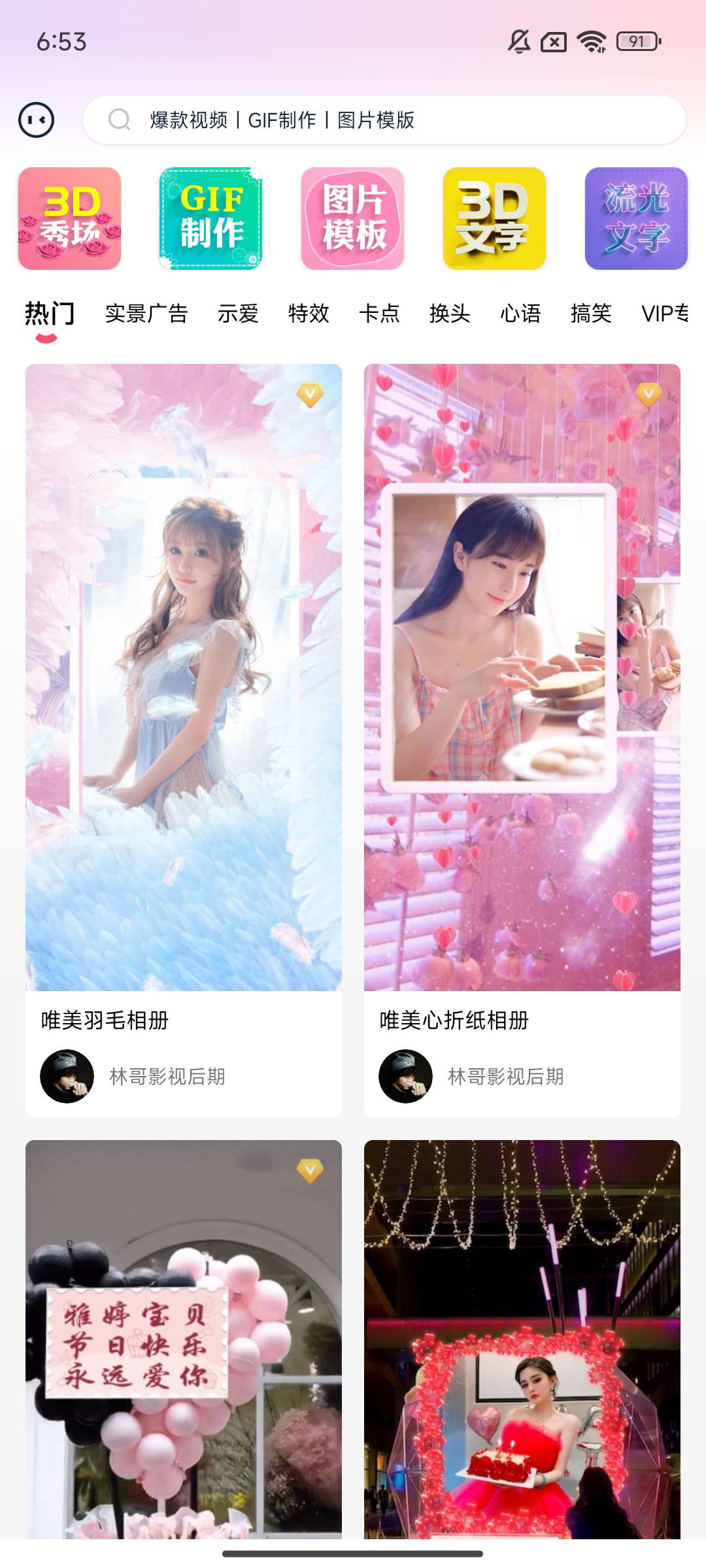Open the red rose frame birthday template
The height and width of the screenshot is (1568, 706).
[522, 1339]
